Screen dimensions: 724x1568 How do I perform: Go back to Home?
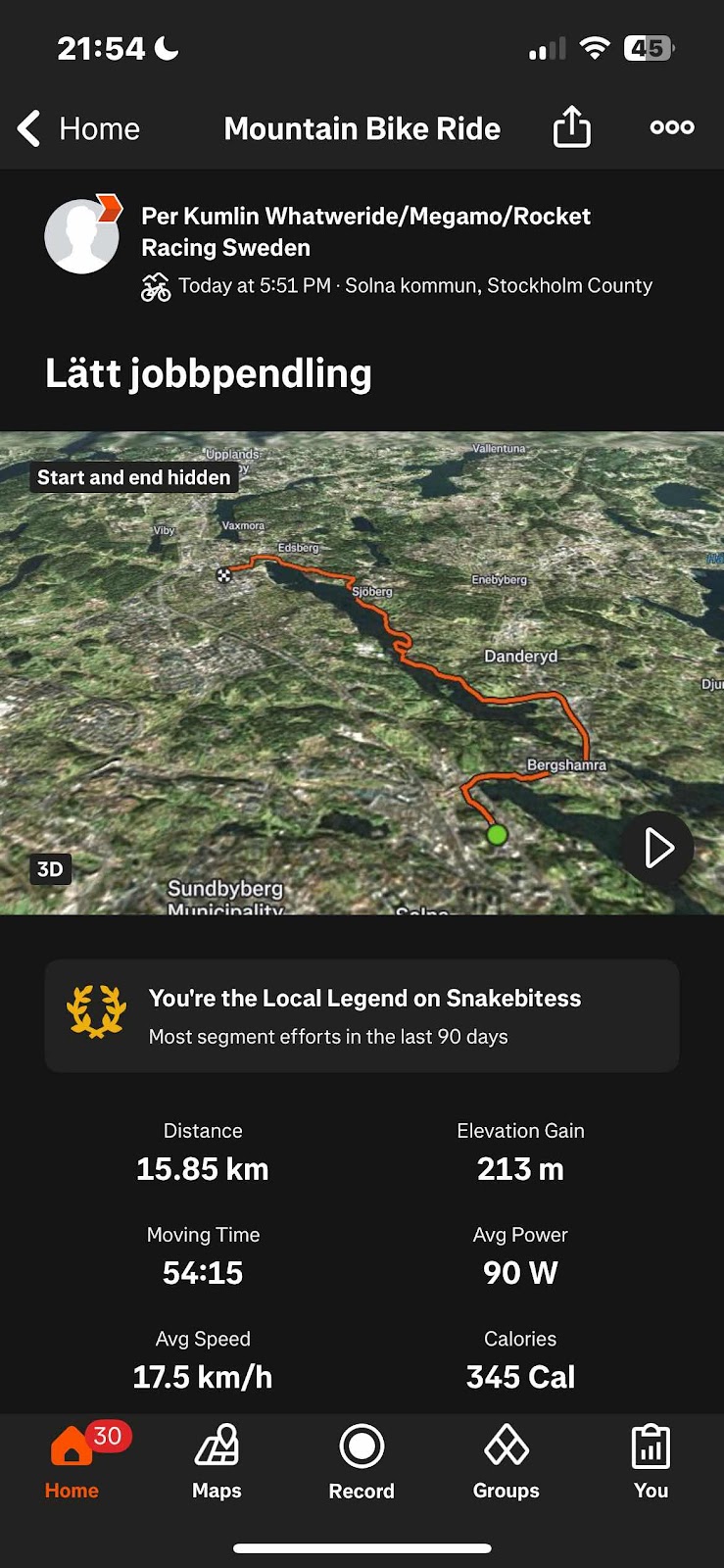(x=78, y=128)
